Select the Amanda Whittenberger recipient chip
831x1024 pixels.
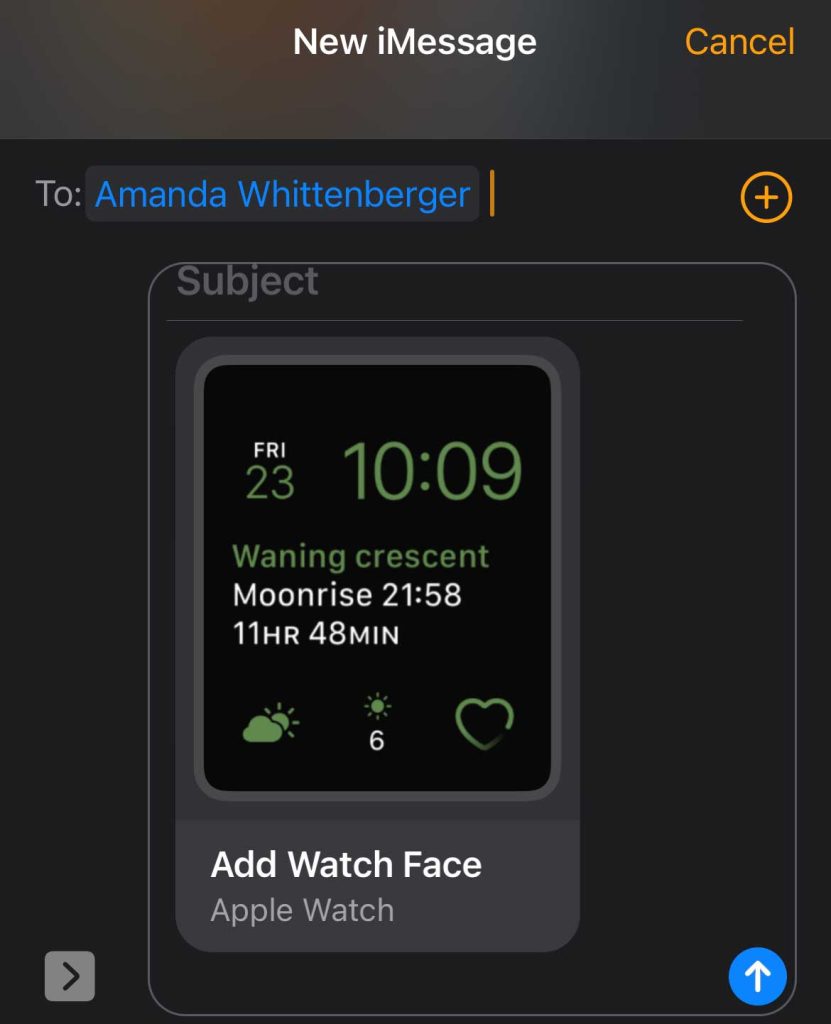click(282, 194)
